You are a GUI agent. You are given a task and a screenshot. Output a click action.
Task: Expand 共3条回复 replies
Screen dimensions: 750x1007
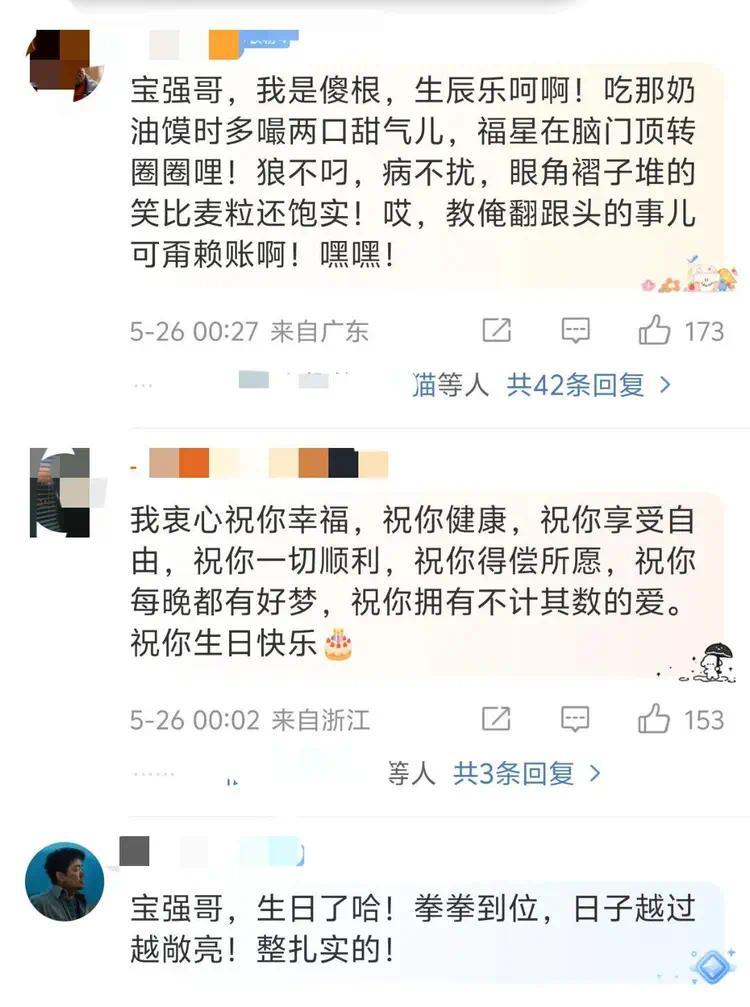(x=527, y=772)
